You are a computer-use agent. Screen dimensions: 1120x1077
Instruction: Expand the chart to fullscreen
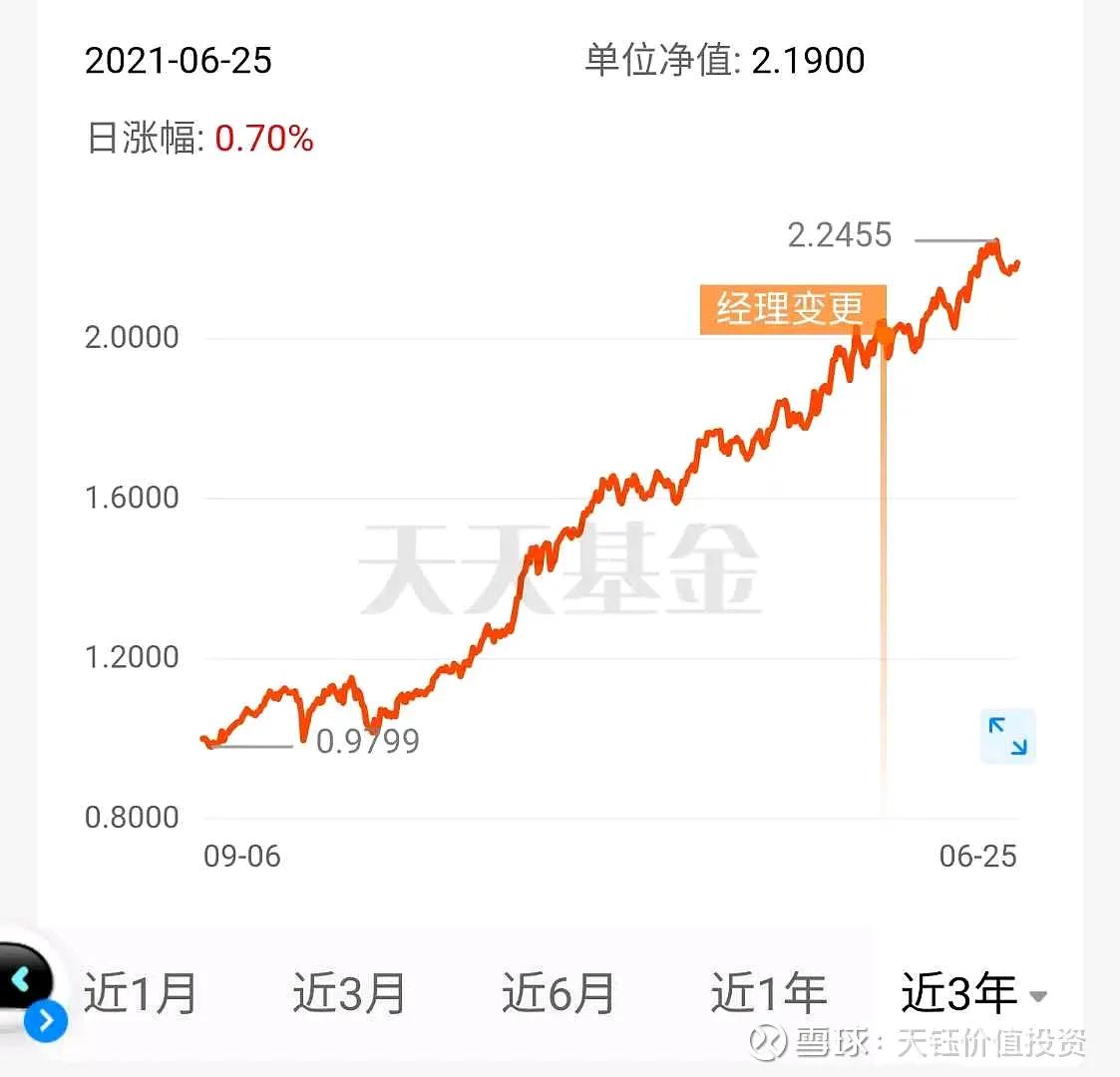pos(1007,737)
